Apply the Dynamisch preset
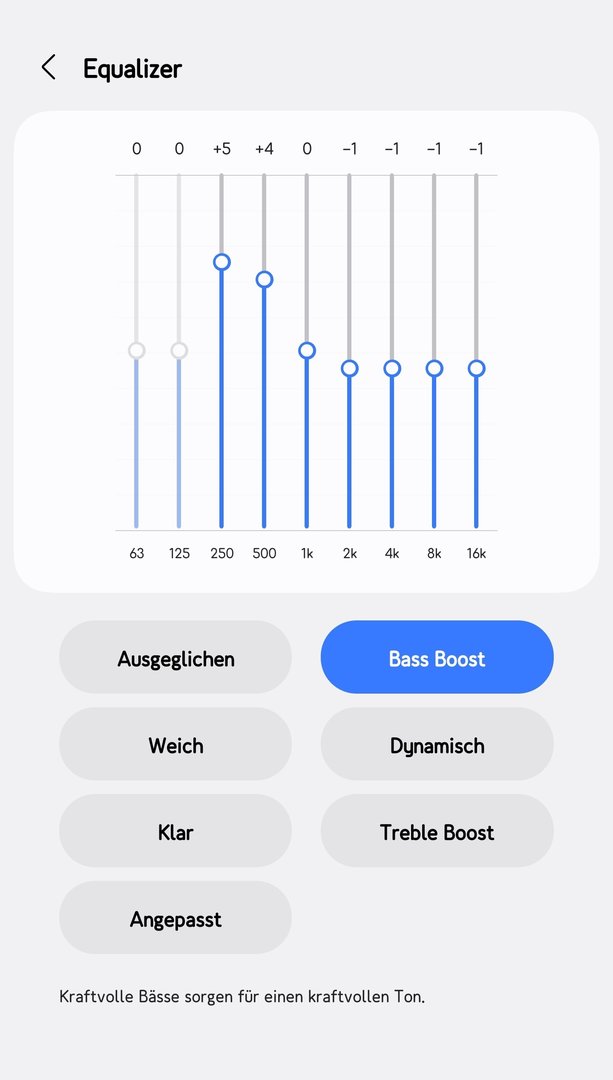613x1080 pixels. coord(437,745)
